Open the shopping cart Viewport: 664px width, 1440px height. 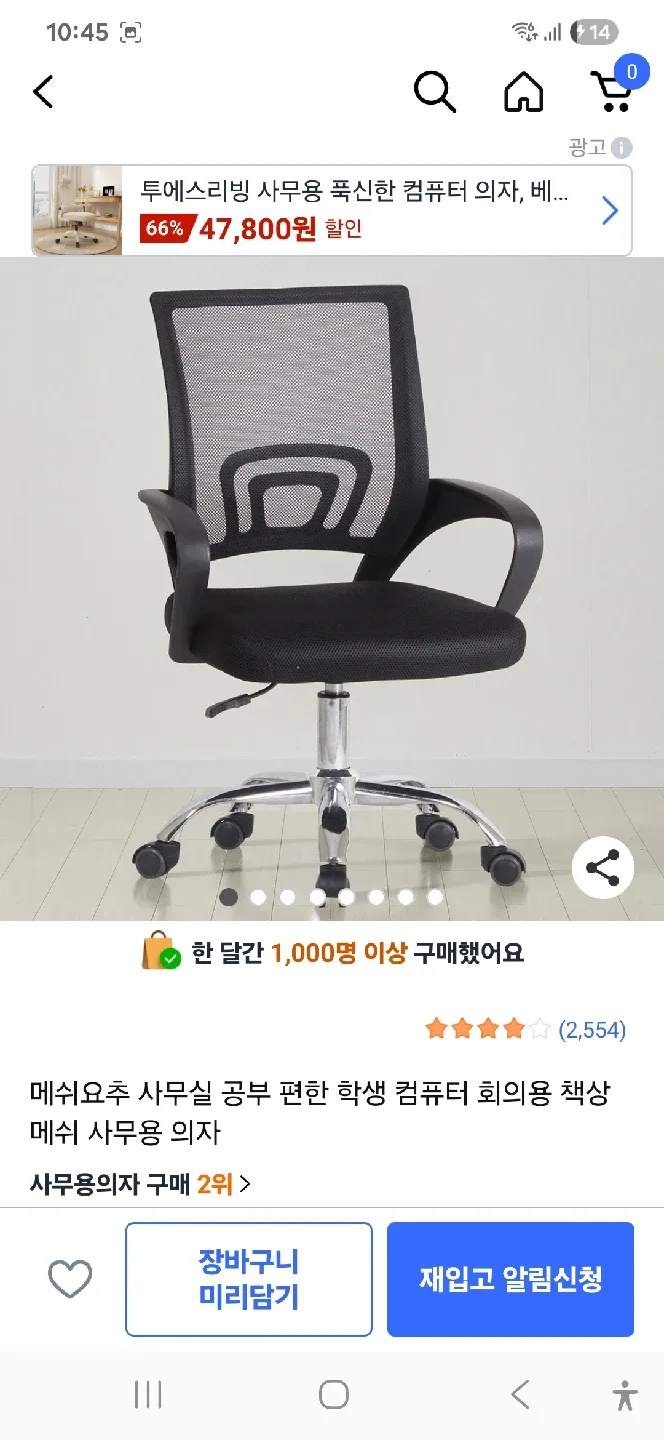tap(611, 90)
